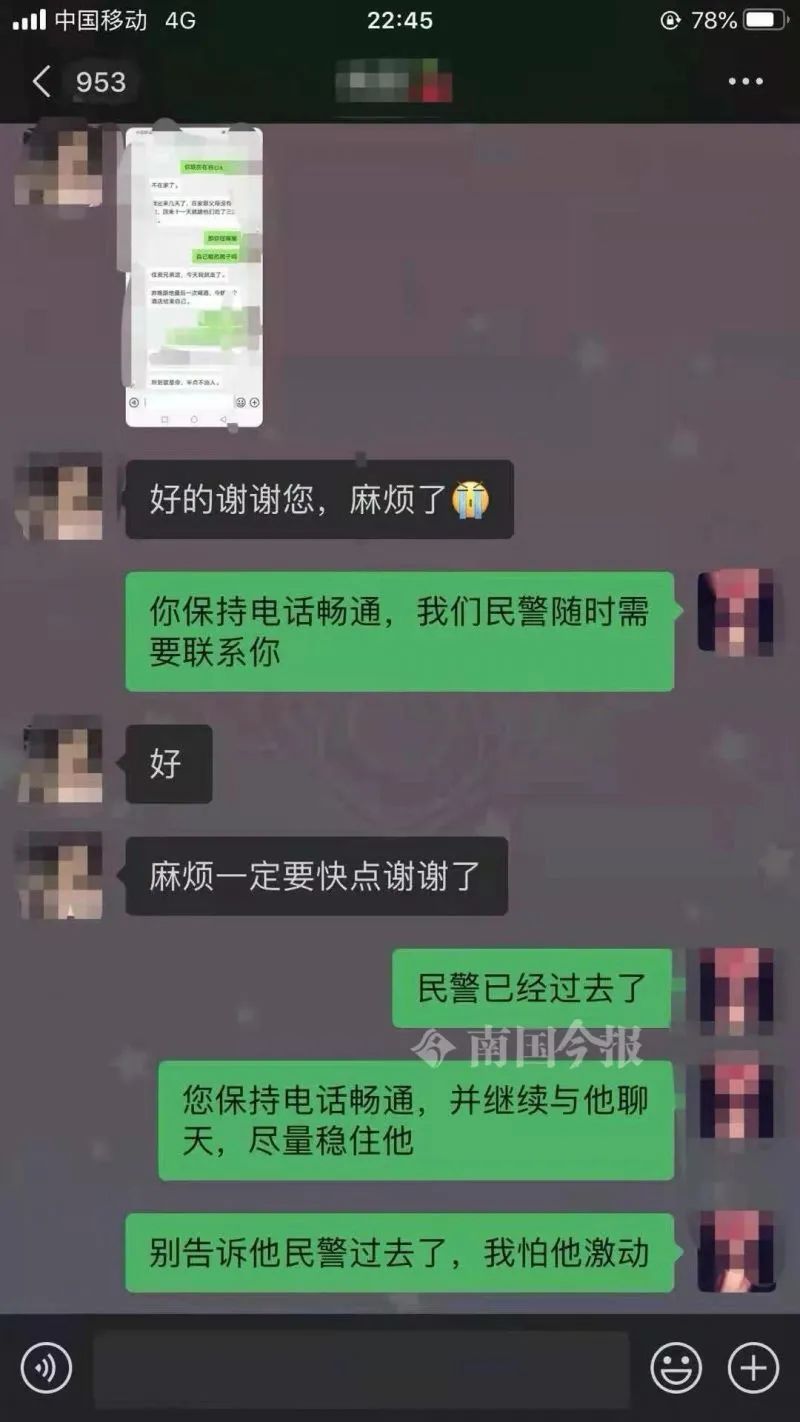The image size is (800, 1422).
Task: Tap the message text field
Action: point(360,1368)
